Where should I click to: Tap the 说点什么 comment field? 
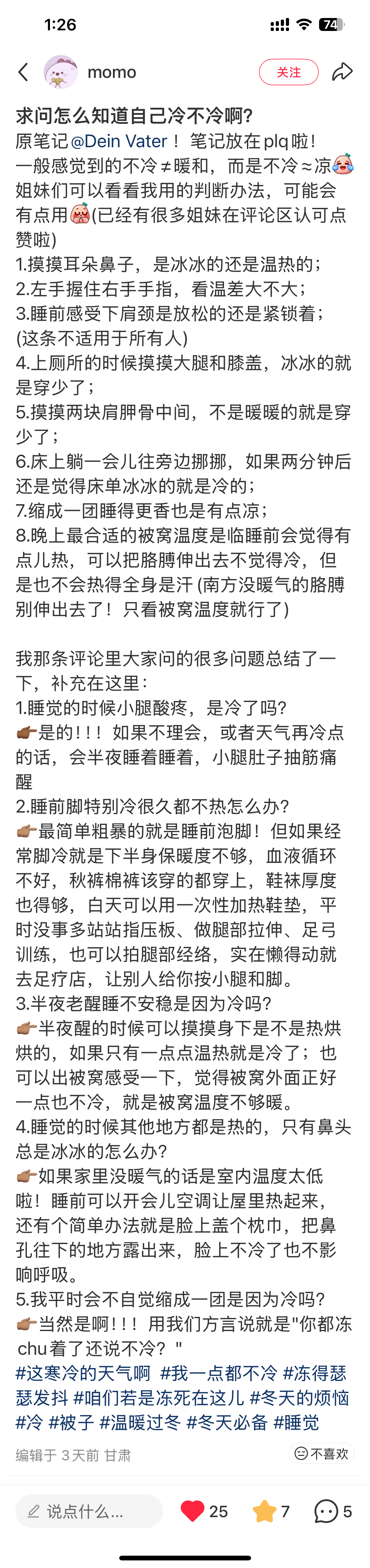click(88, 1511)
